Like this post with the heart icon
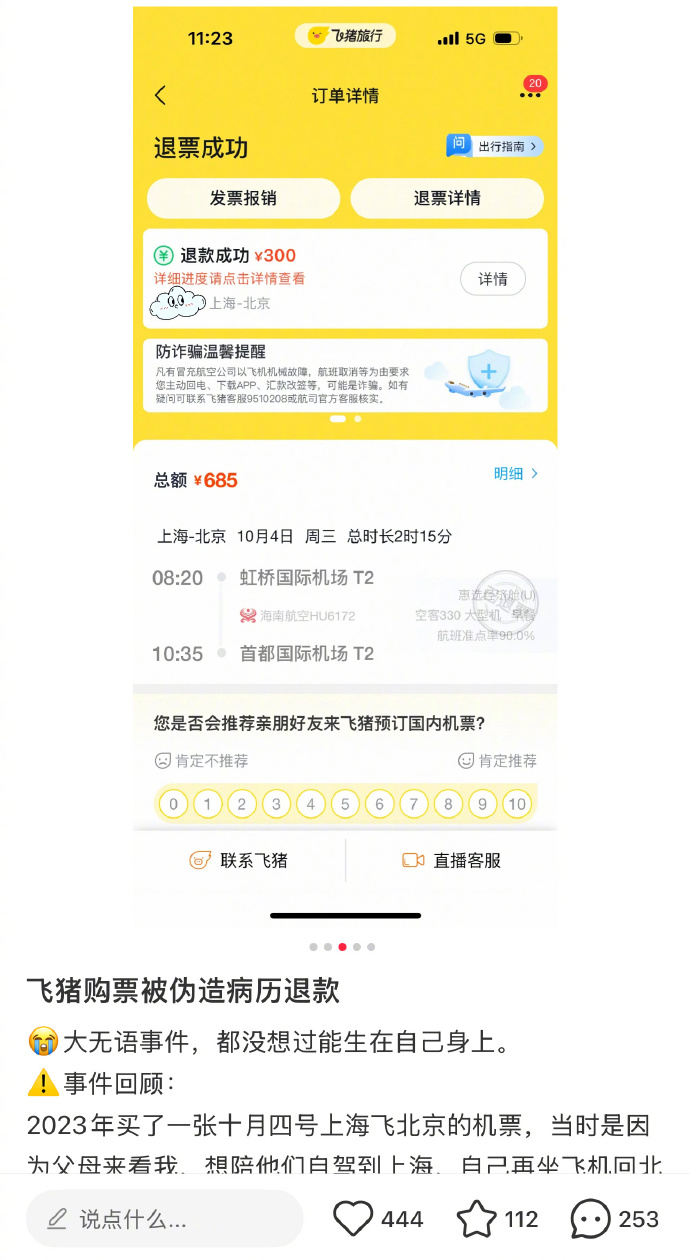 pyautogui.click(x=353, y=1219)
